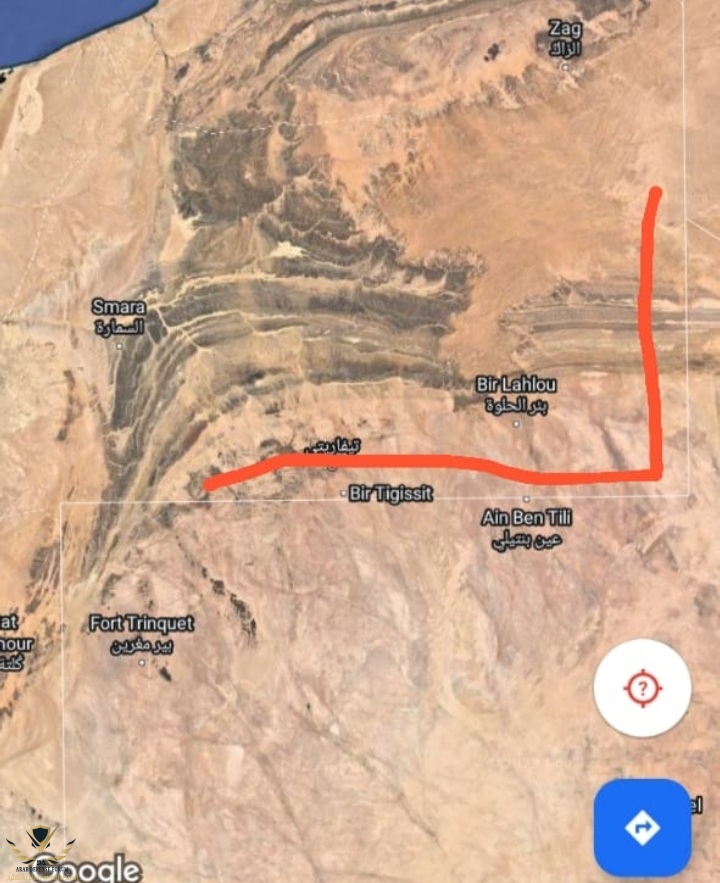This screenshot has width=720, height=883.
Task: Tap the my-location target button
Action: tap(642, 688)
